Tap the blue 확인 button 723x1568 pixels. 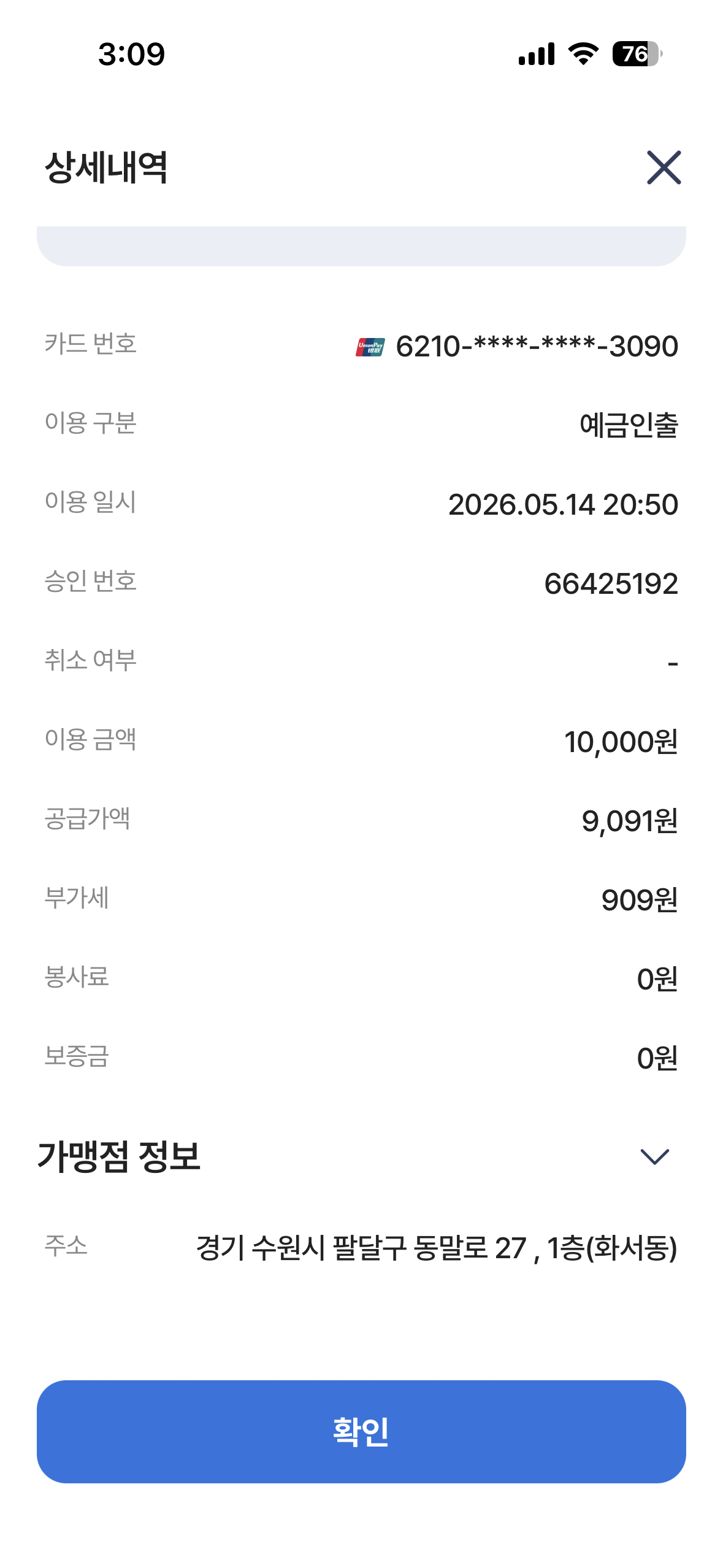tap(361, 1432)
